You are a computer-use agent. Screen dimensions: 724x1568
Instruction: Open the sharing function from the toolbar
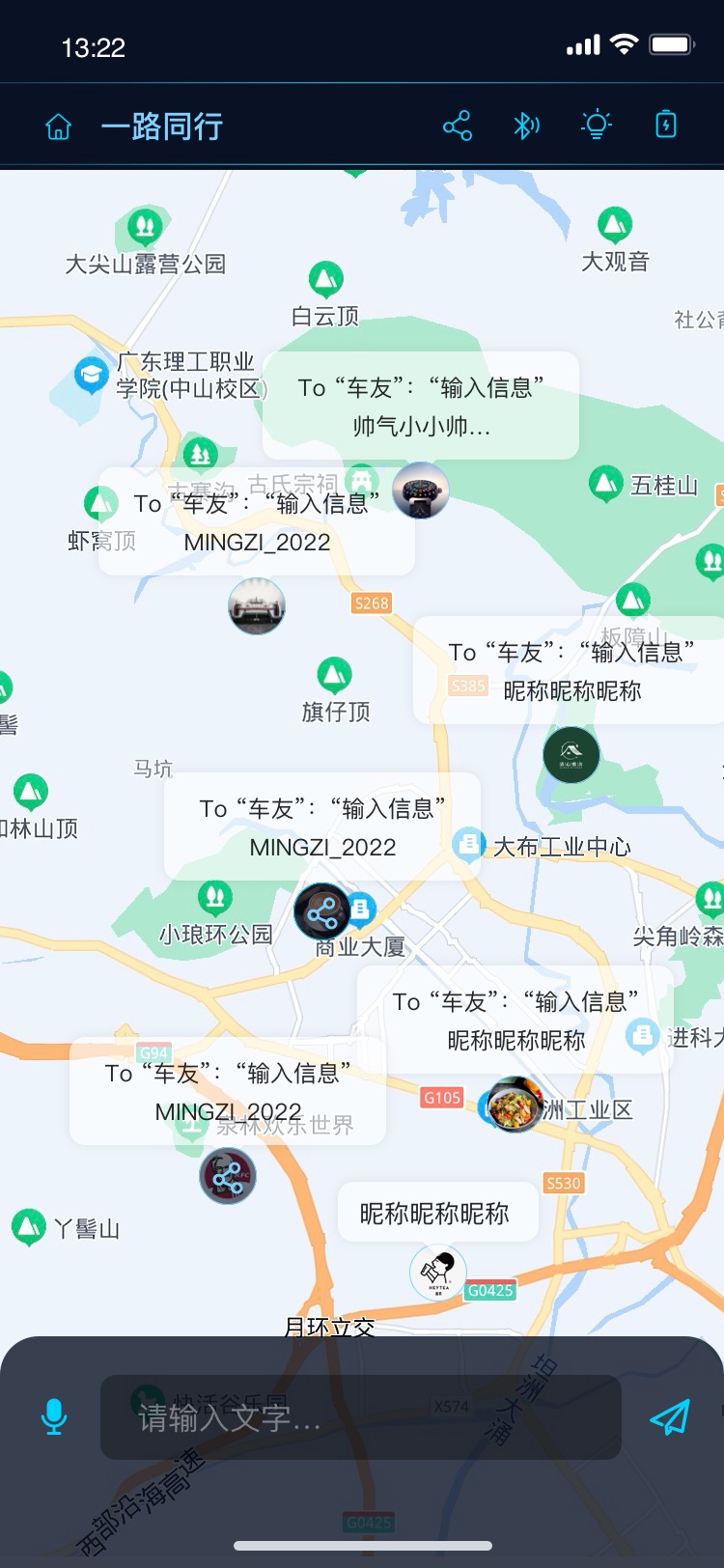[458, 125]
